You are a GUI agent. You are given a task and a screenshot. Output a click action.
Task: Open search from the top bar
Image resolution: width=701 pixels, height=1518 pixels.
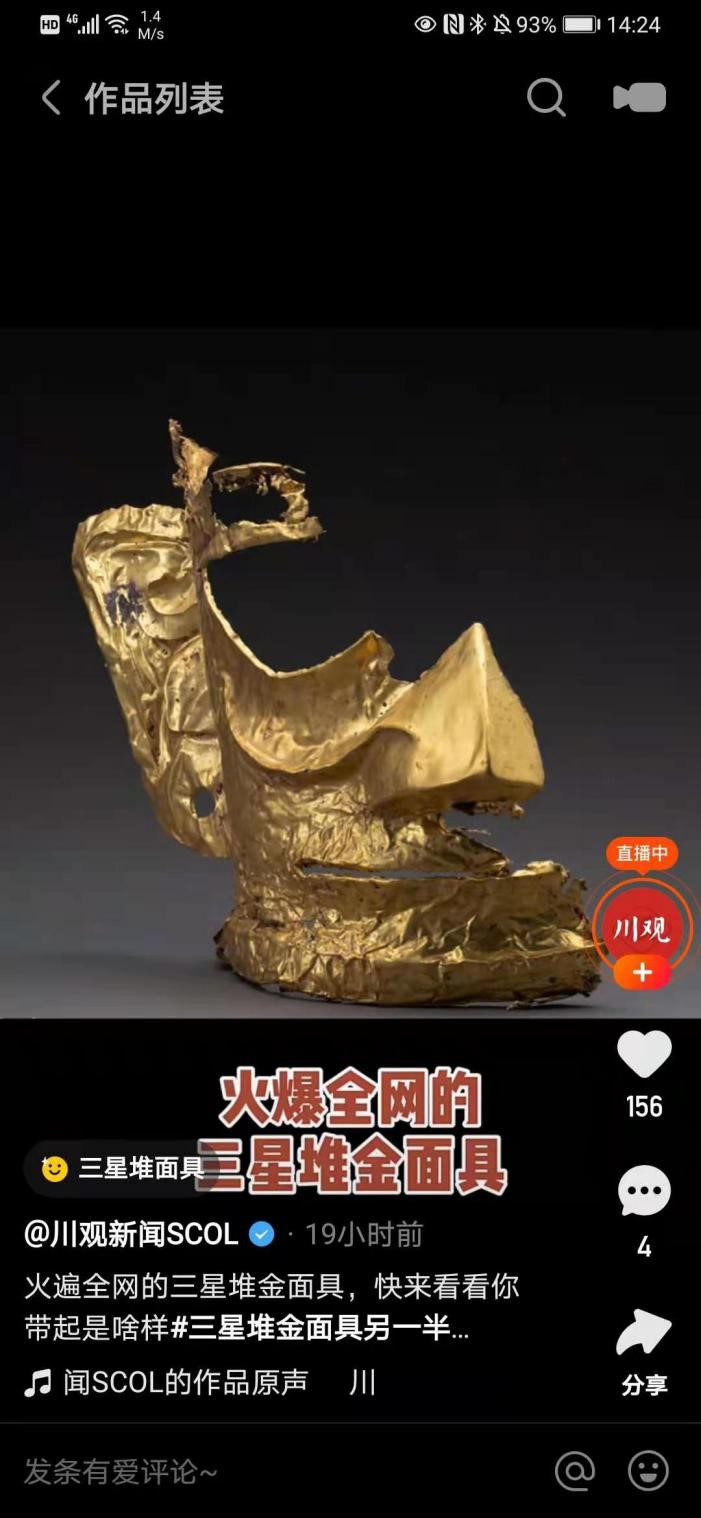click(546, 98)
